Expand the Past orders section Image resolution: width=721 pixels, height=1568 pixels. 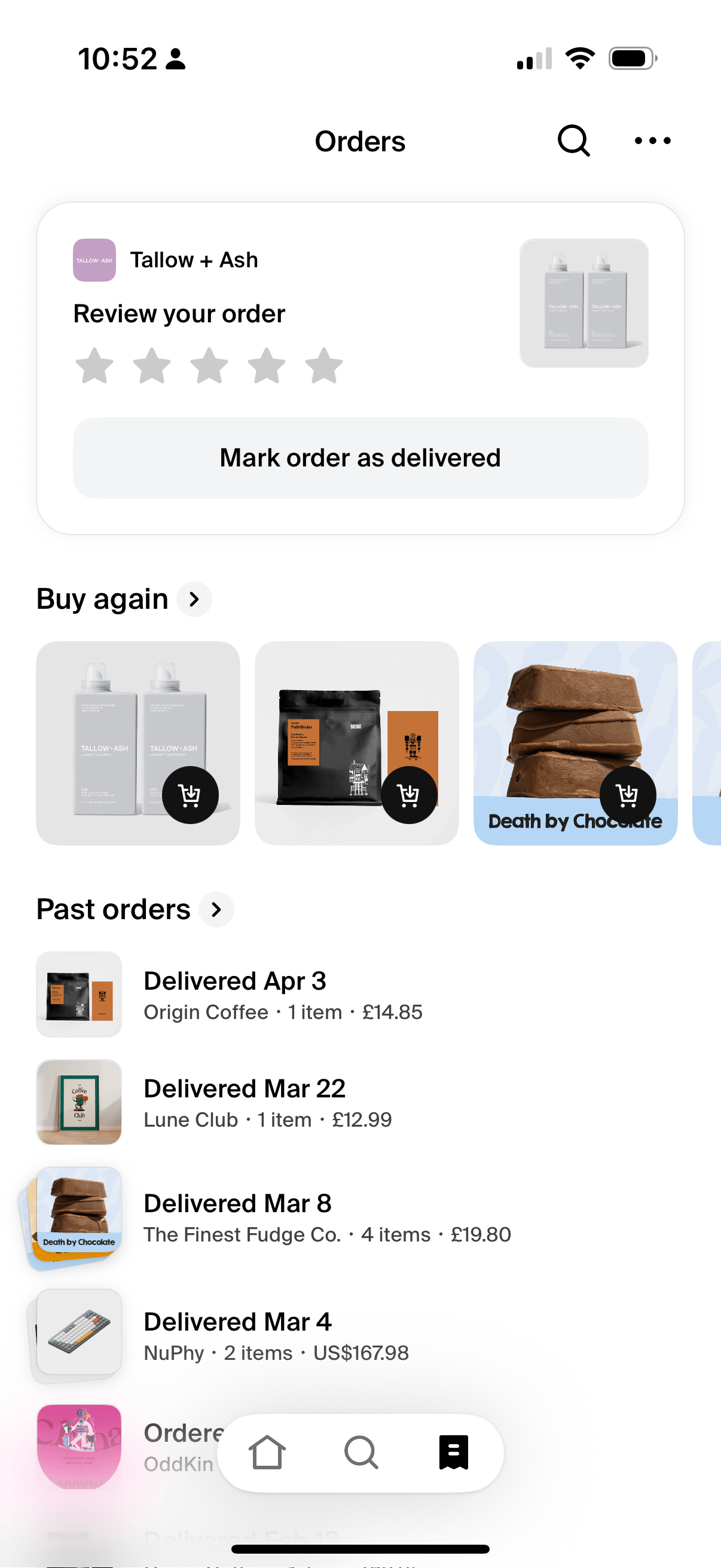216,910
